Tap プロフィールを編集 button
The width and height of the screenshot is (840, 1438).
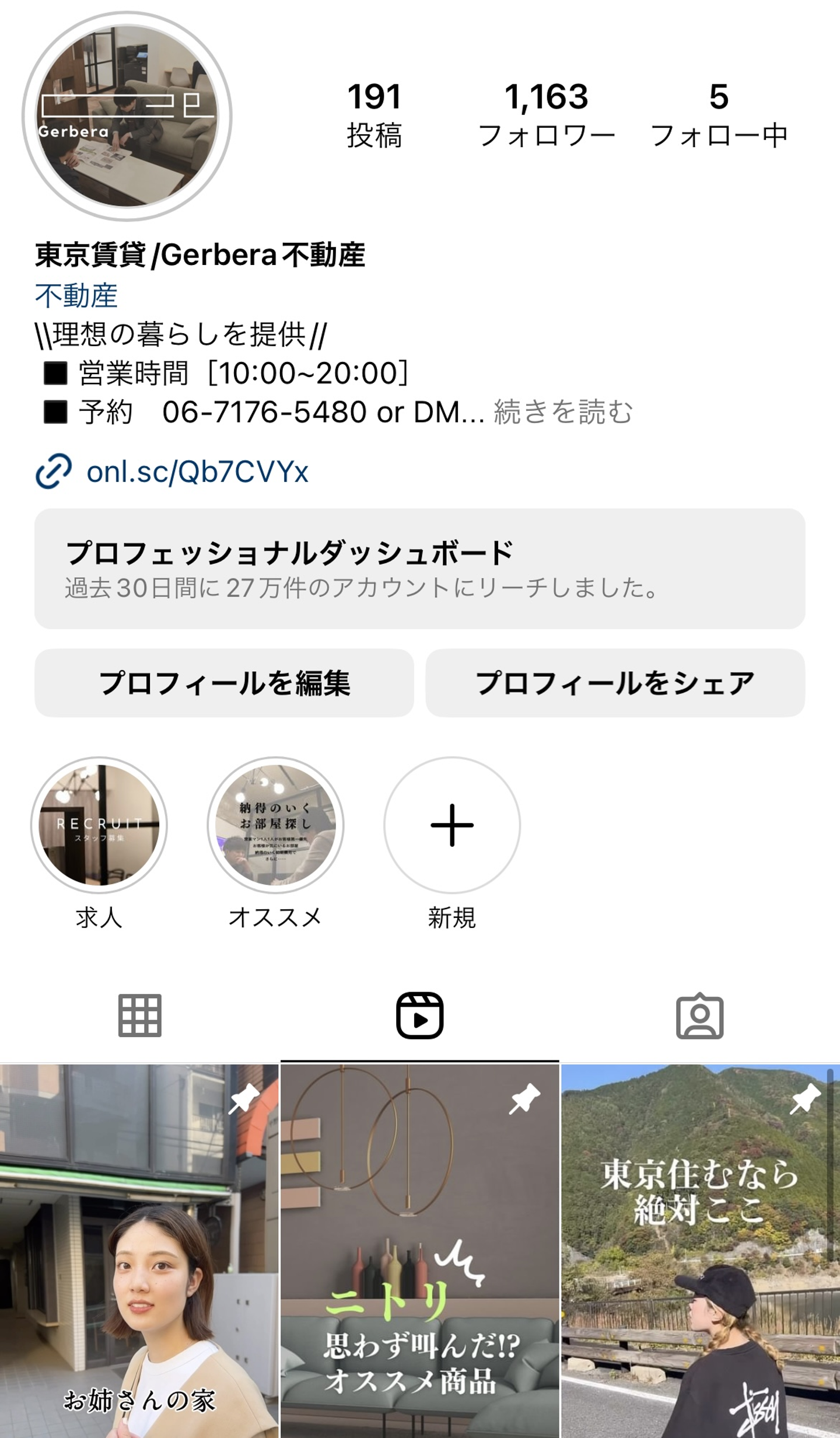click(225, 683)
